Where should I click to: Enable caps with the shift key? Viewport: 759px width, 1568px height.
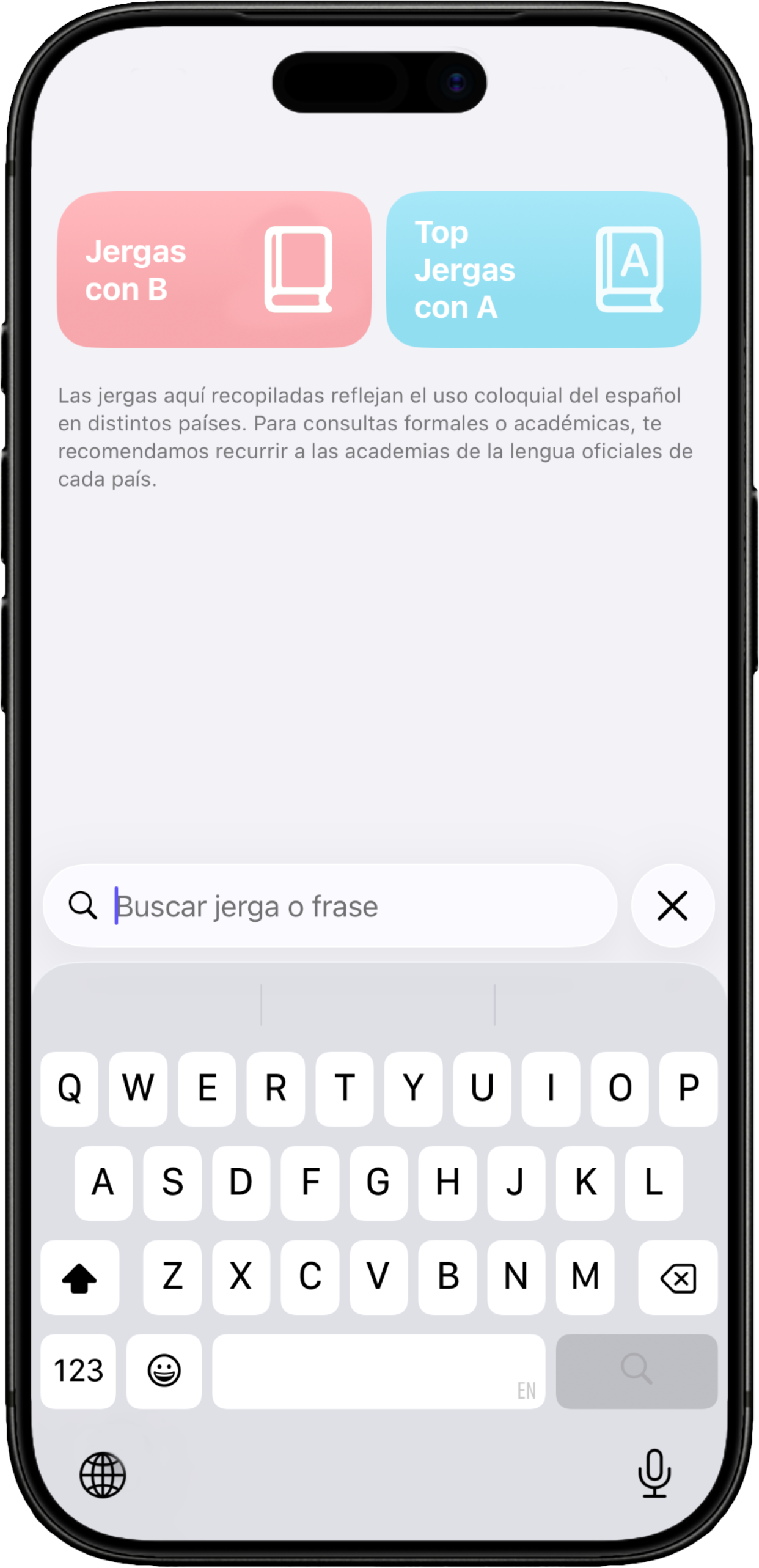coord(81,1278)
